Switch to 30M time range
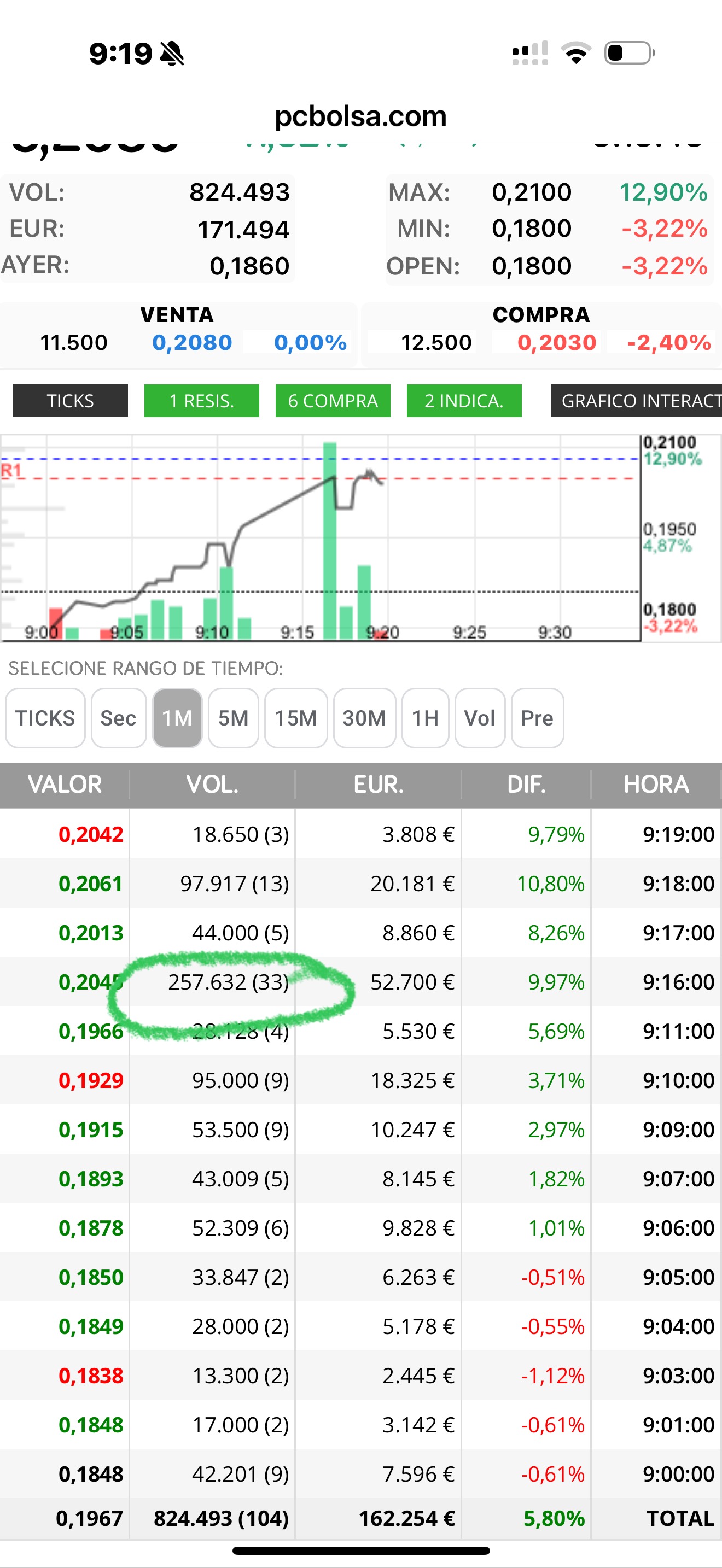The image size is (722, 1568). (x=365, y=718)
